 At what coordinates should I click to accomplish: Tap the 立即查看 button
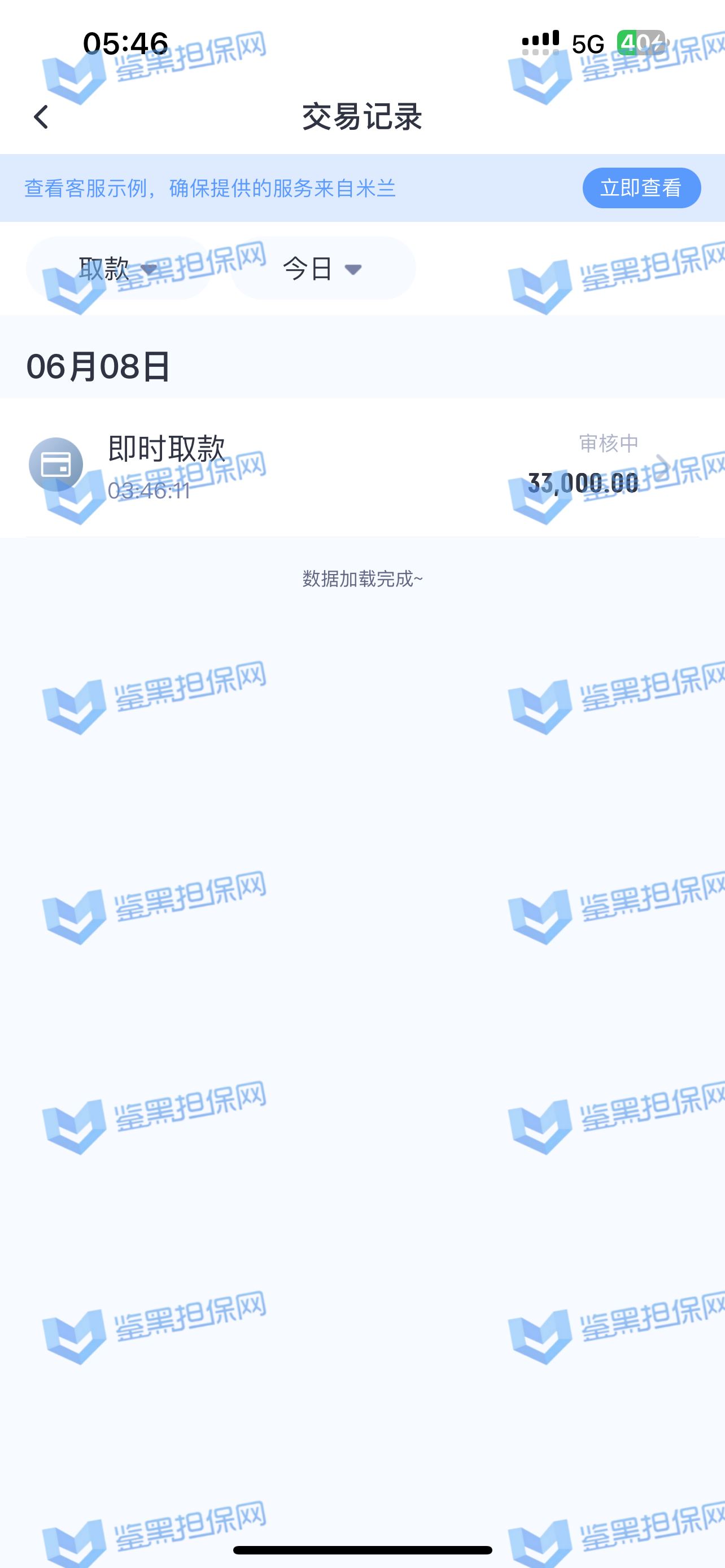click(641, 188)
